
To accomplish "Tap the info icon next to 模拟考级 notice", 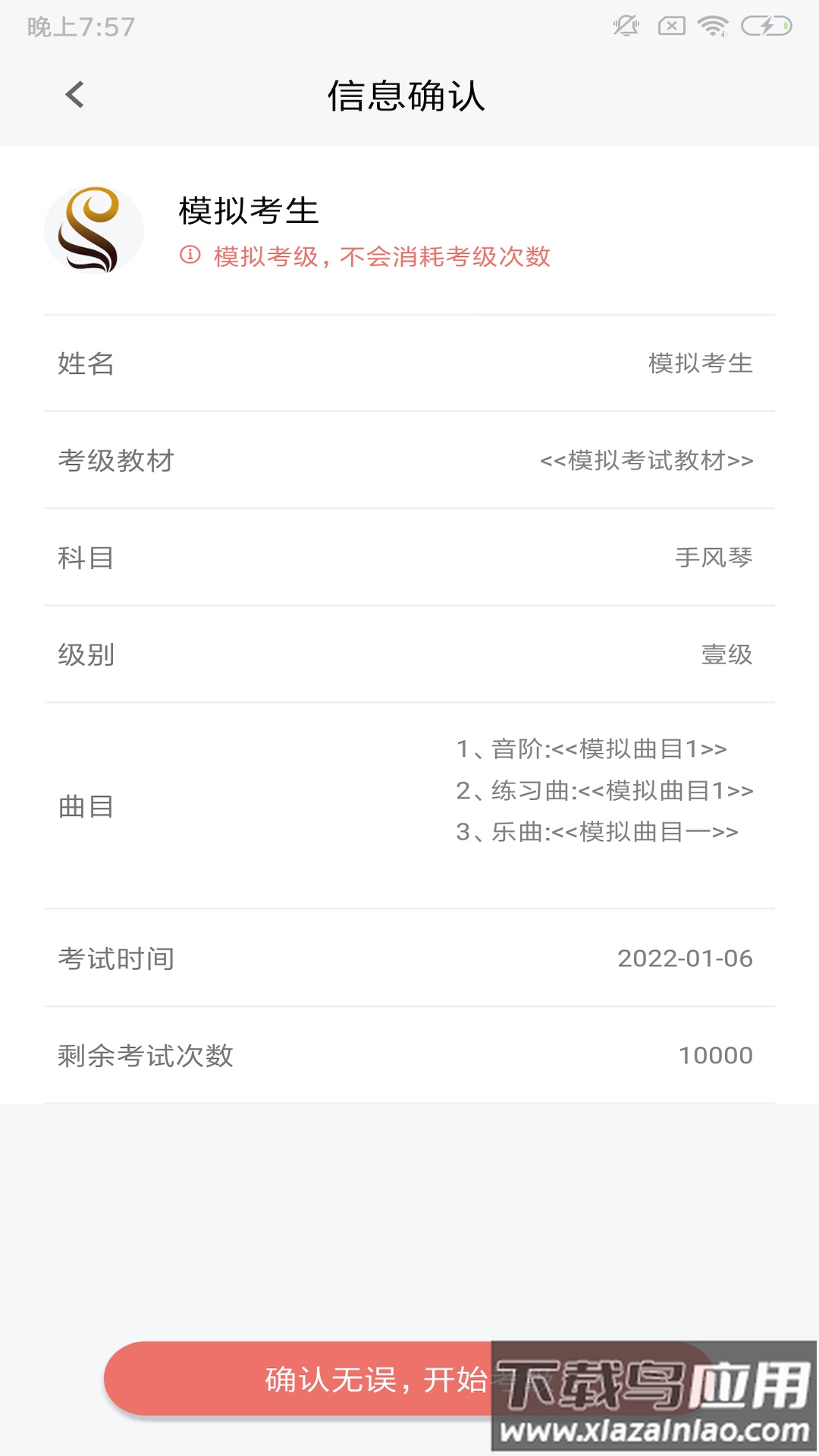I will coord(189,257).
